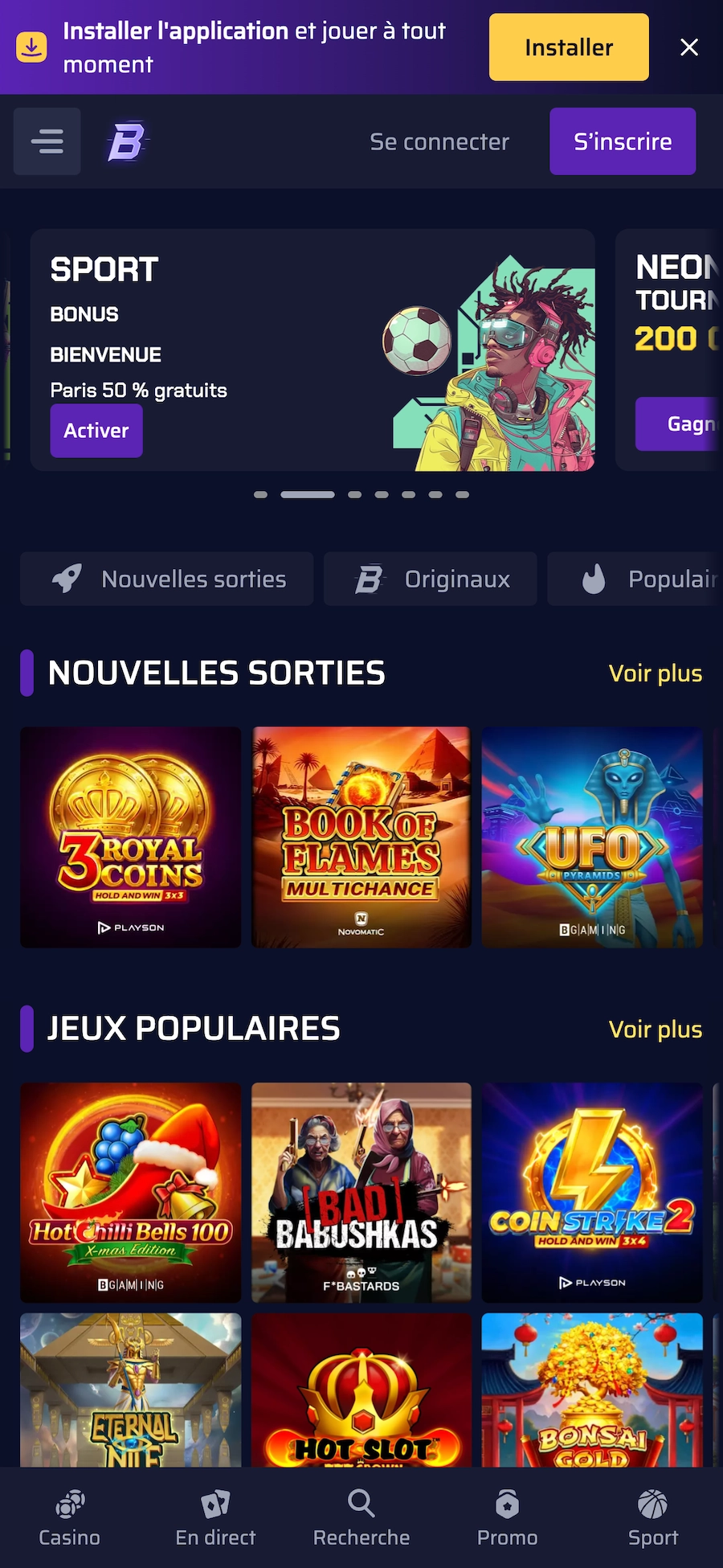The height and width of the screenshot is (1568, 723).
Task: Click the flame icon on Populaires chip
Action: point(594,579)
